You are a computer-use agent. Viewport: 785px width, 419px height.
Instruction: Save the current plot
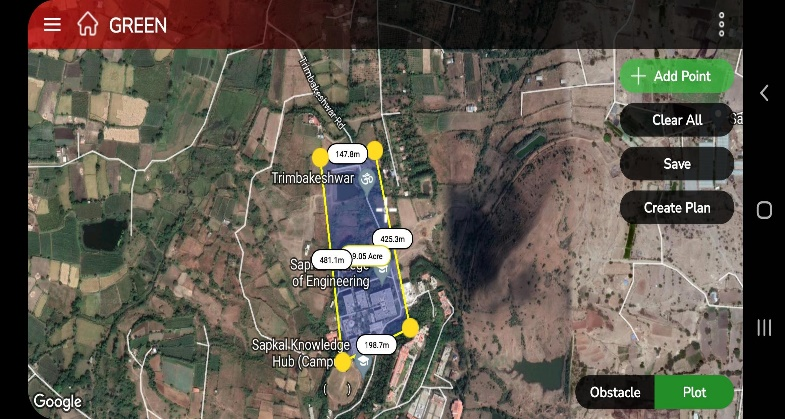(677, 164)
